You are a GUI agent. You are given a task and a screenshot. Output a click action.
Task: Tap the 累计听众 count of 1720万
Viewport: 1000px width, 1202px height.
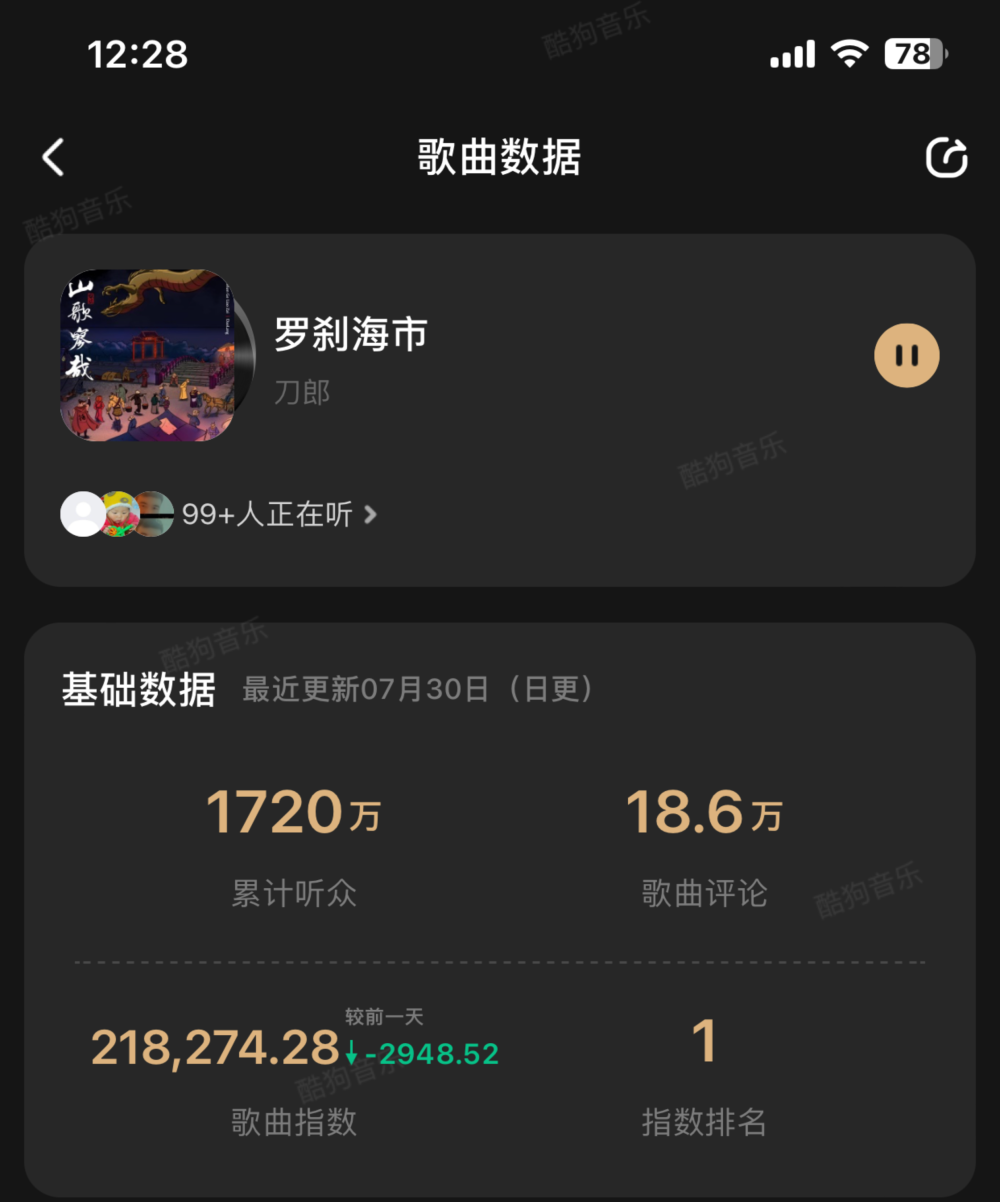pyautogui.click(x=291, y=810)
